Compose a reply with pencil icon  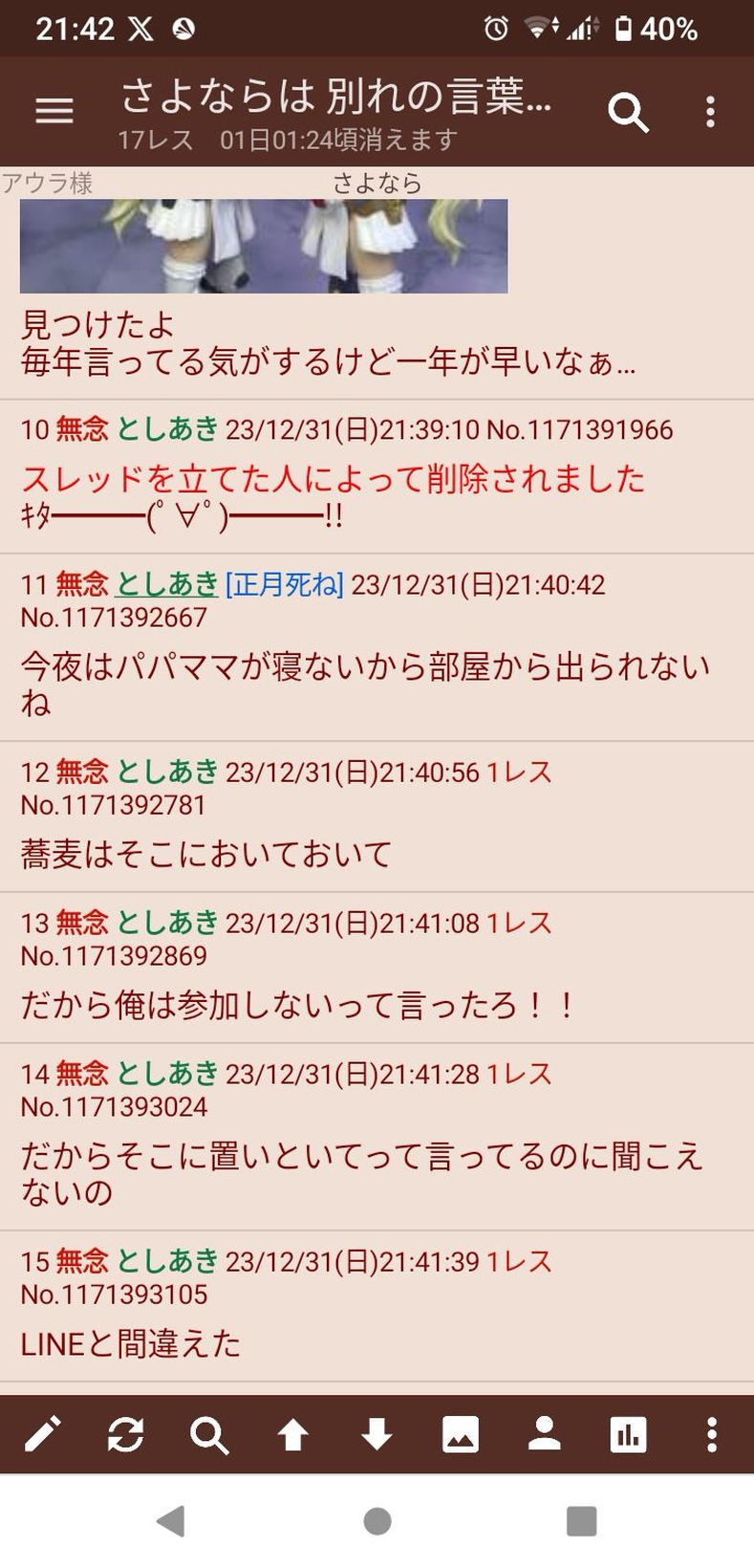click(42, 1434)
